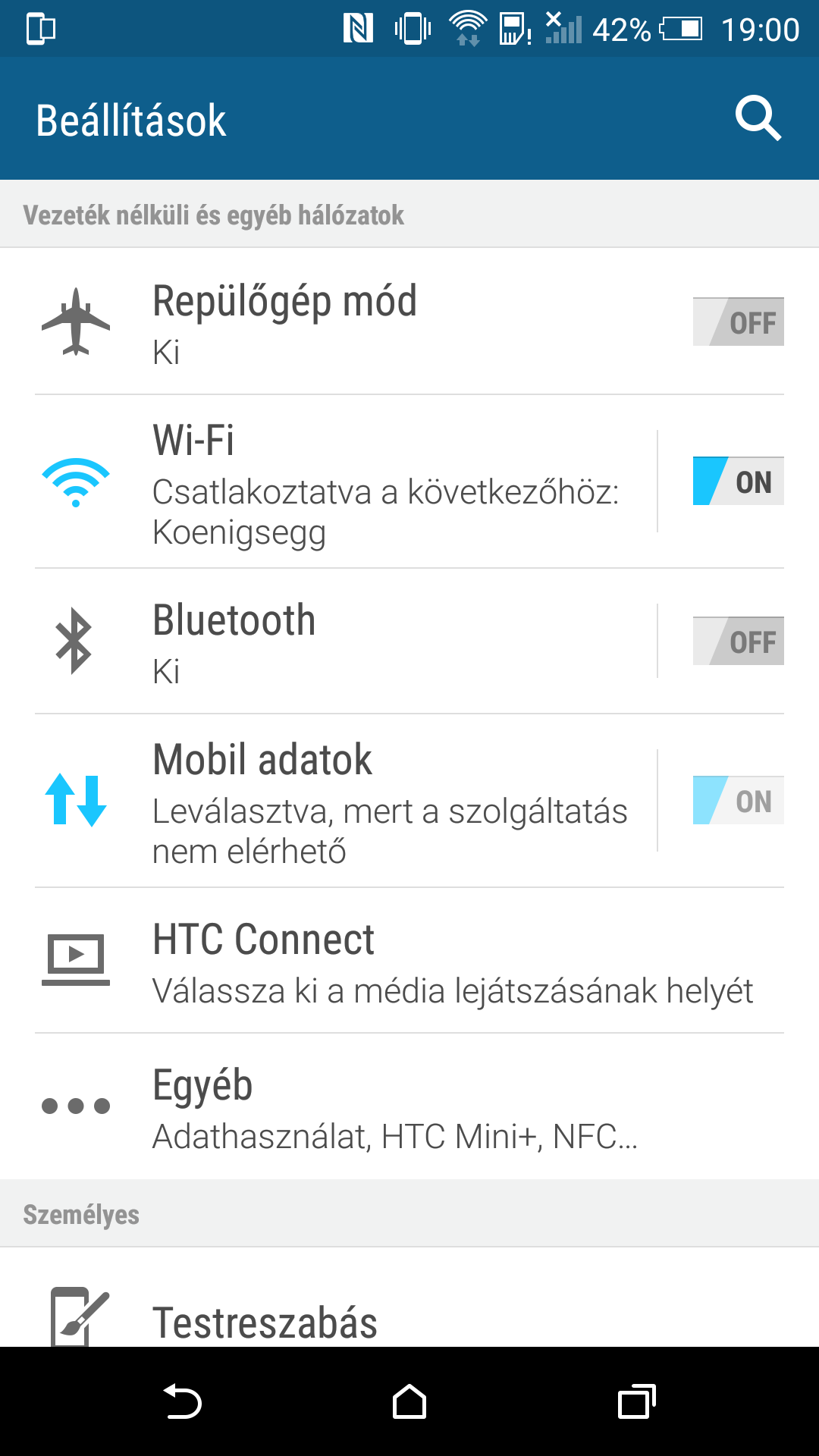Open the Egyéb network options
The image size is (819, 1456).
409,1106
